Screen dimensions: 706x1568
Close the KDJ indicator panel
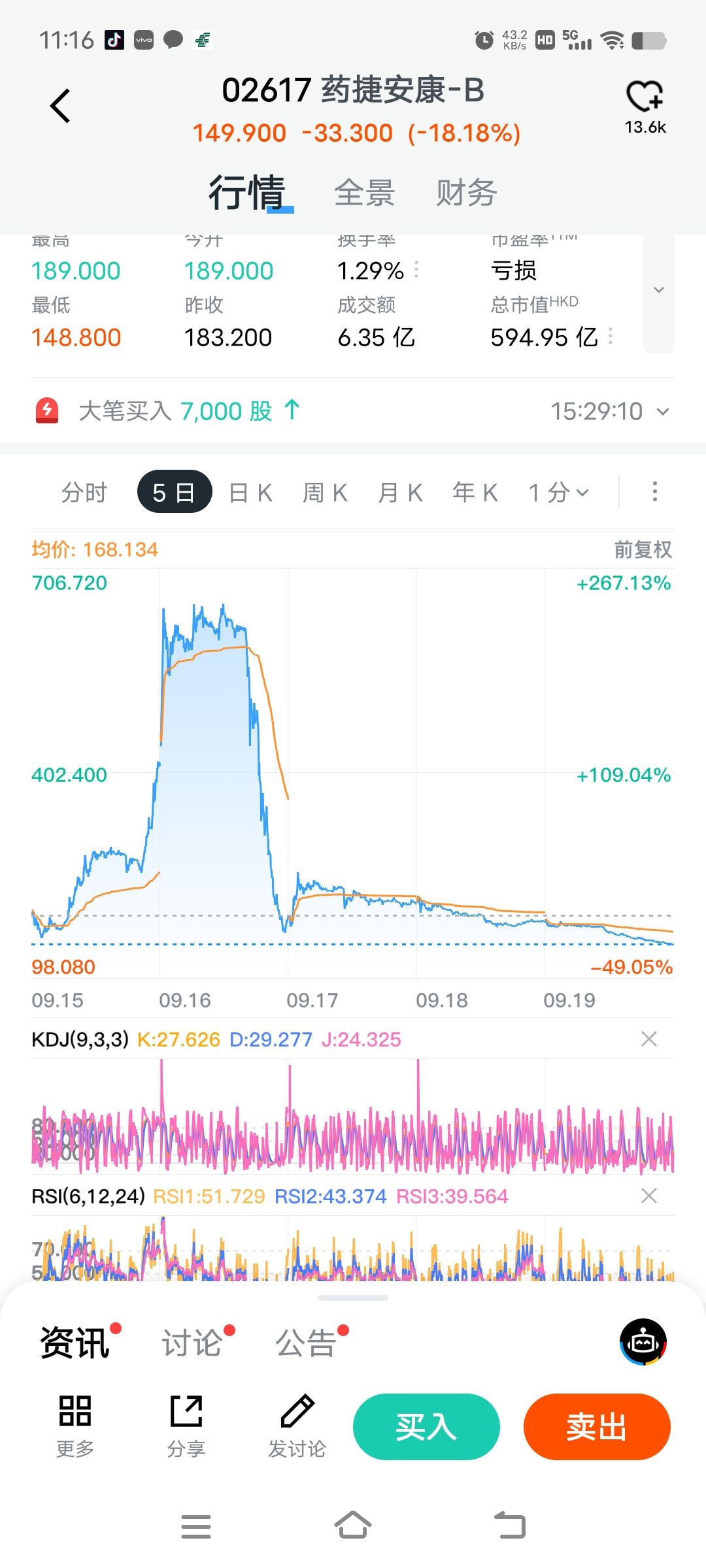(648, 1039)
